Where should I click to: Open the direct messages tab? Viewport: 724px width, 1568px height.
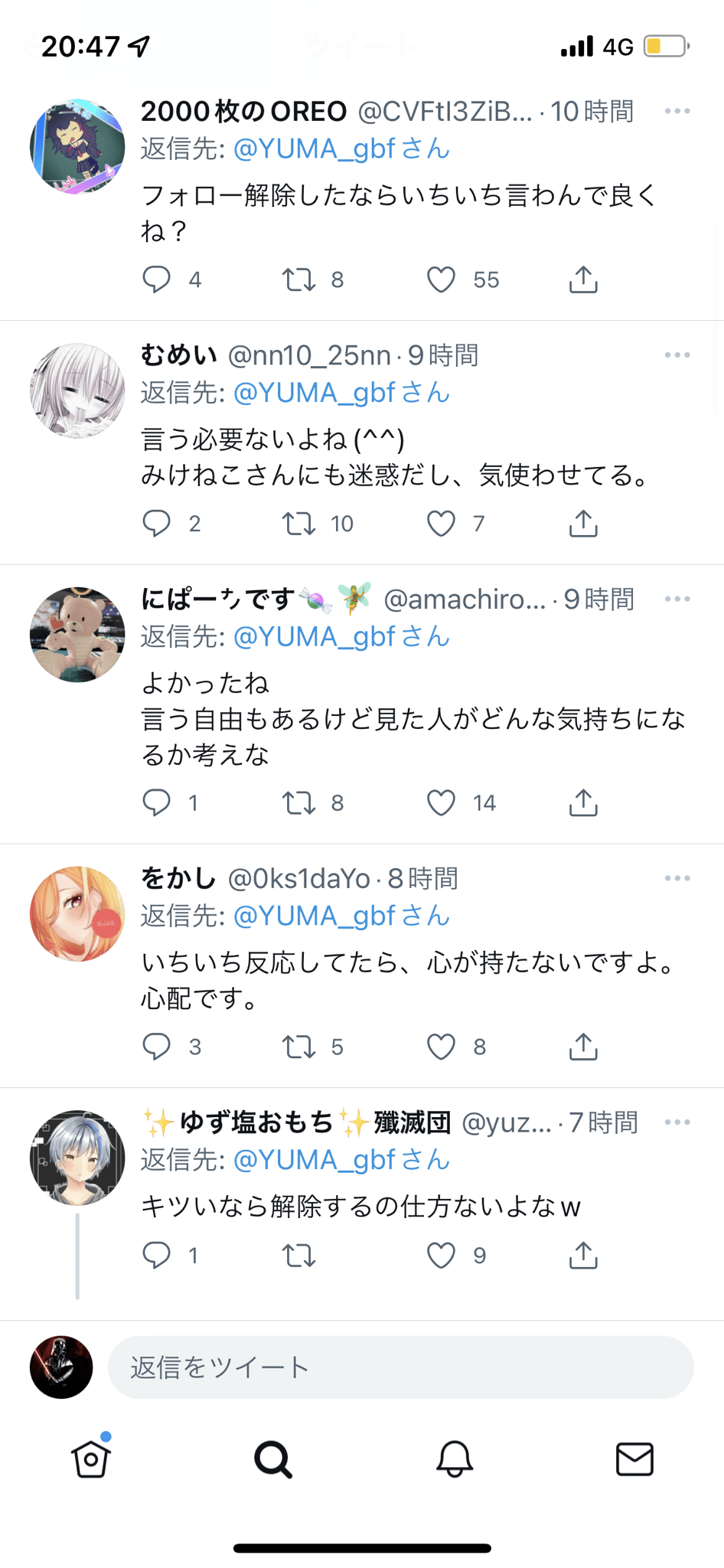point(634,1459)
